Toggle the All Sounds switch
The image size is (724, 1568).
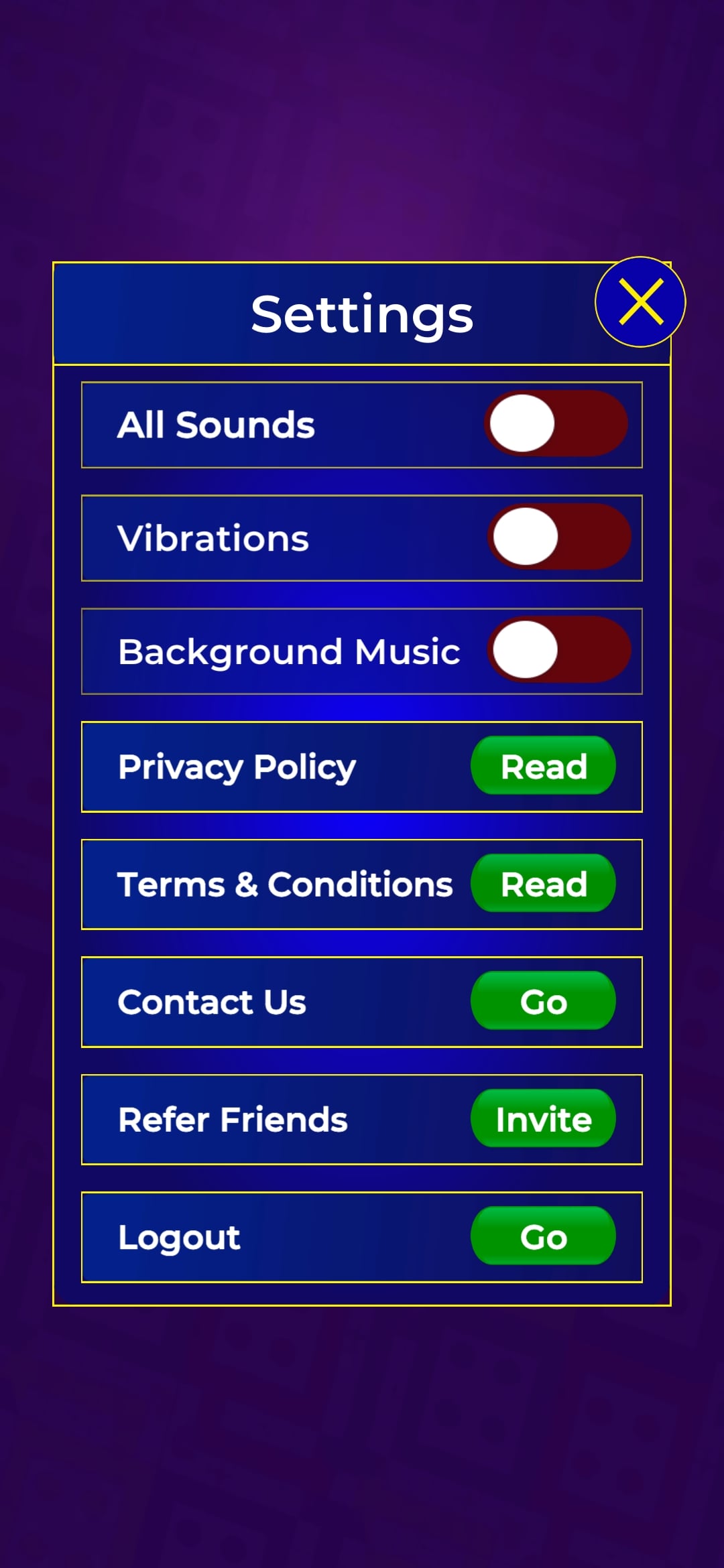tap(556, 424)
